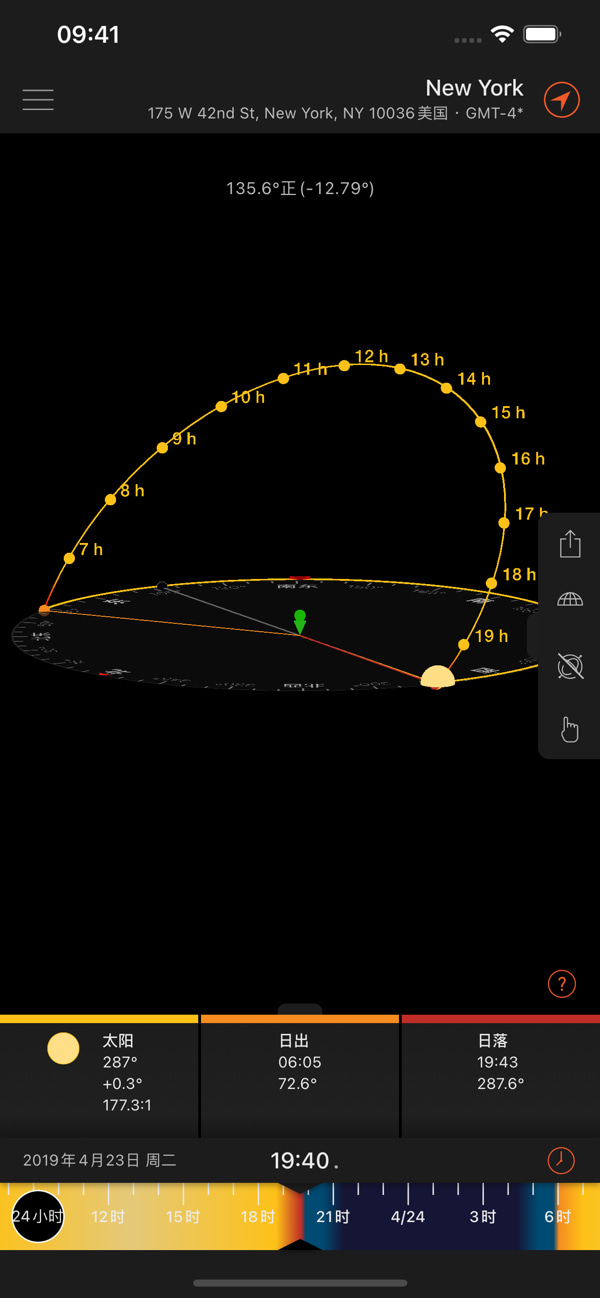Viewport: 600px width, 1298px height.
Task: Open the 太阳 sun info panel
Action: coord(99,1075)
